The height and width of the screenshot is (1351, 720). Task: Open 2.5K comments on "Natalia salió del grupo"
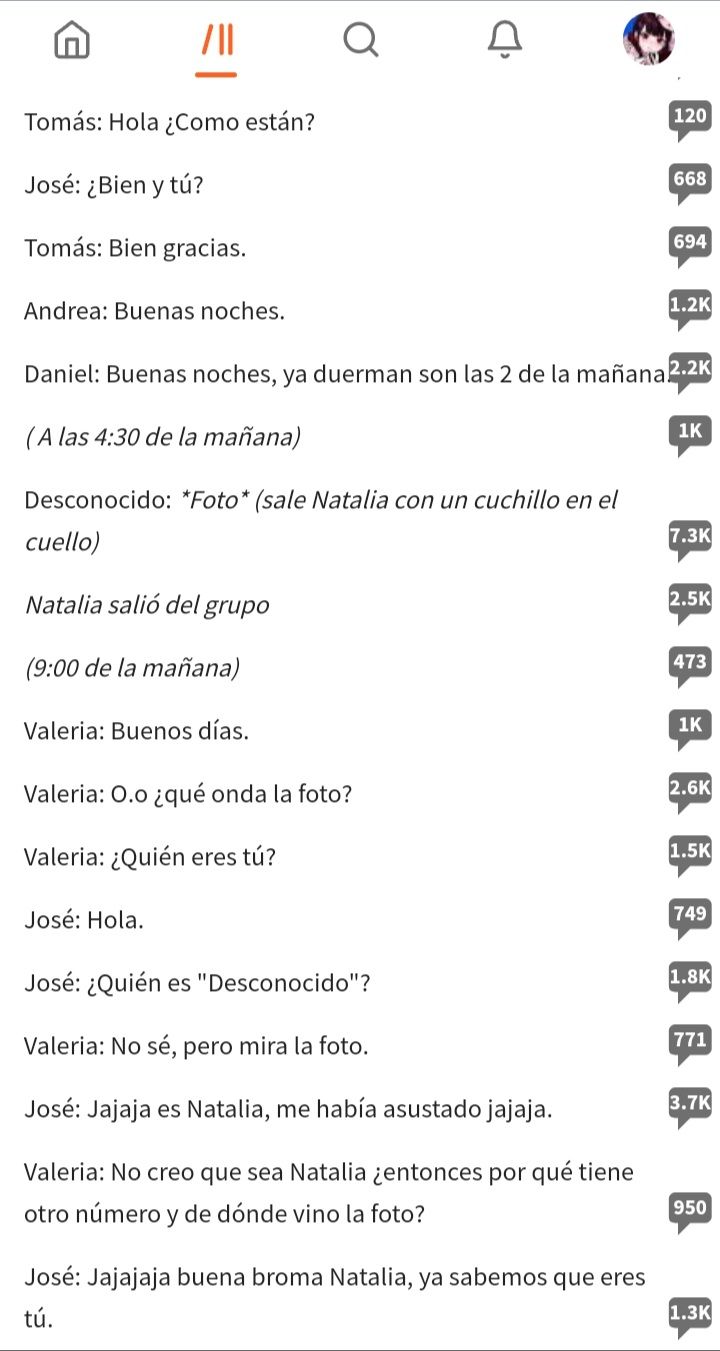tap(690, 603)
